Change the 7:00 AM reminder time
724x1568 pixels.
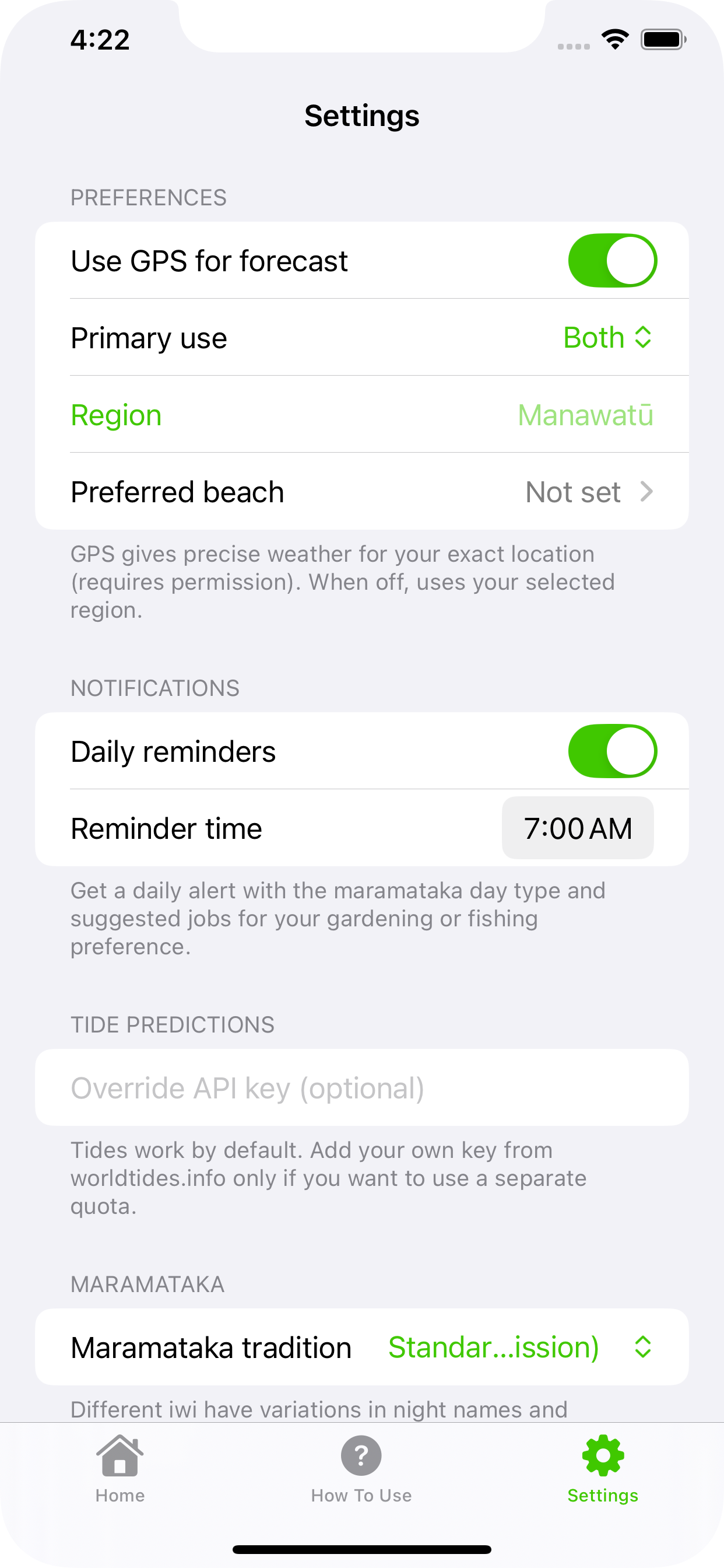pos(577,828)
